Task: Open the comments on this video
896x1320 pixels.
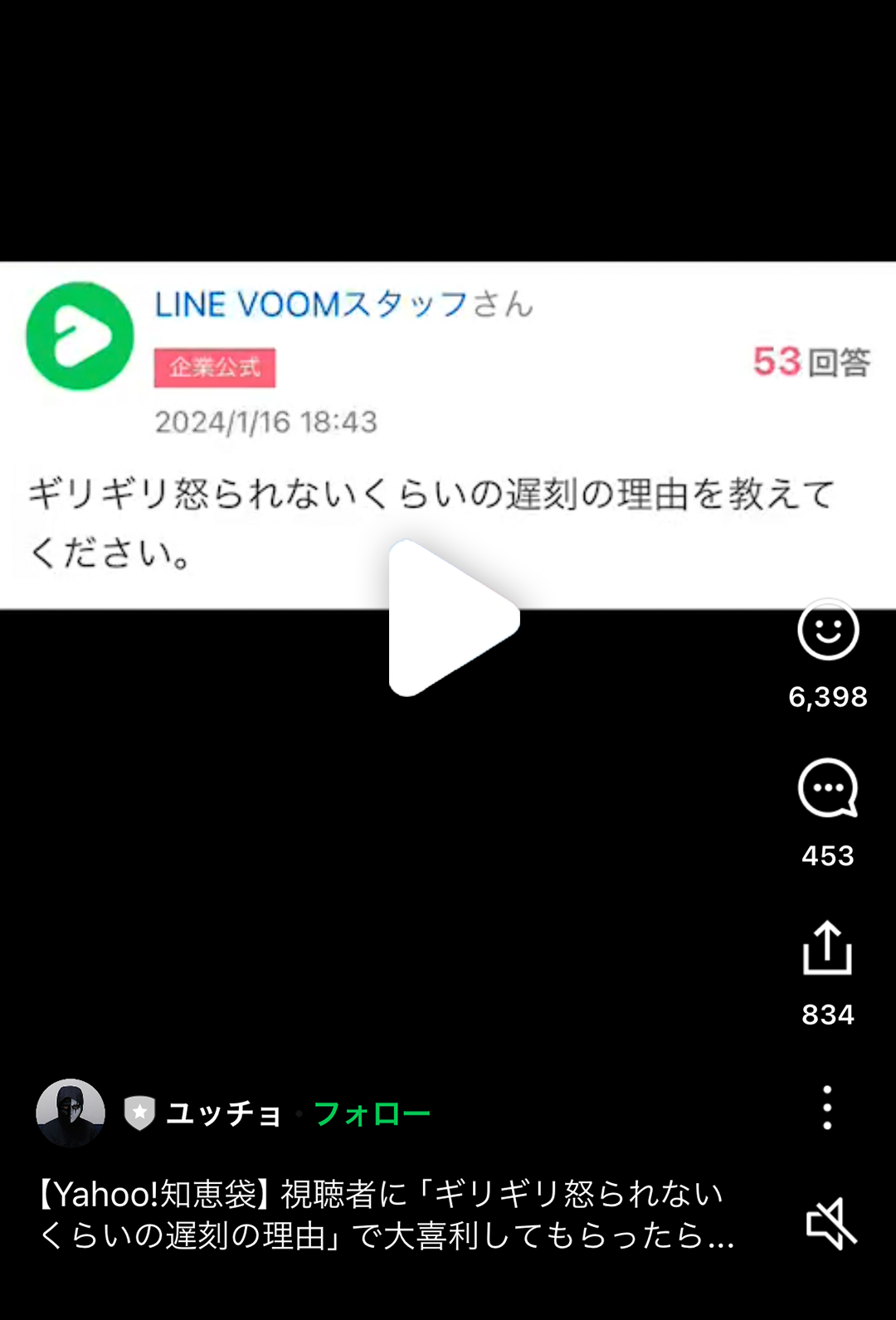Action: pos(827,788)
